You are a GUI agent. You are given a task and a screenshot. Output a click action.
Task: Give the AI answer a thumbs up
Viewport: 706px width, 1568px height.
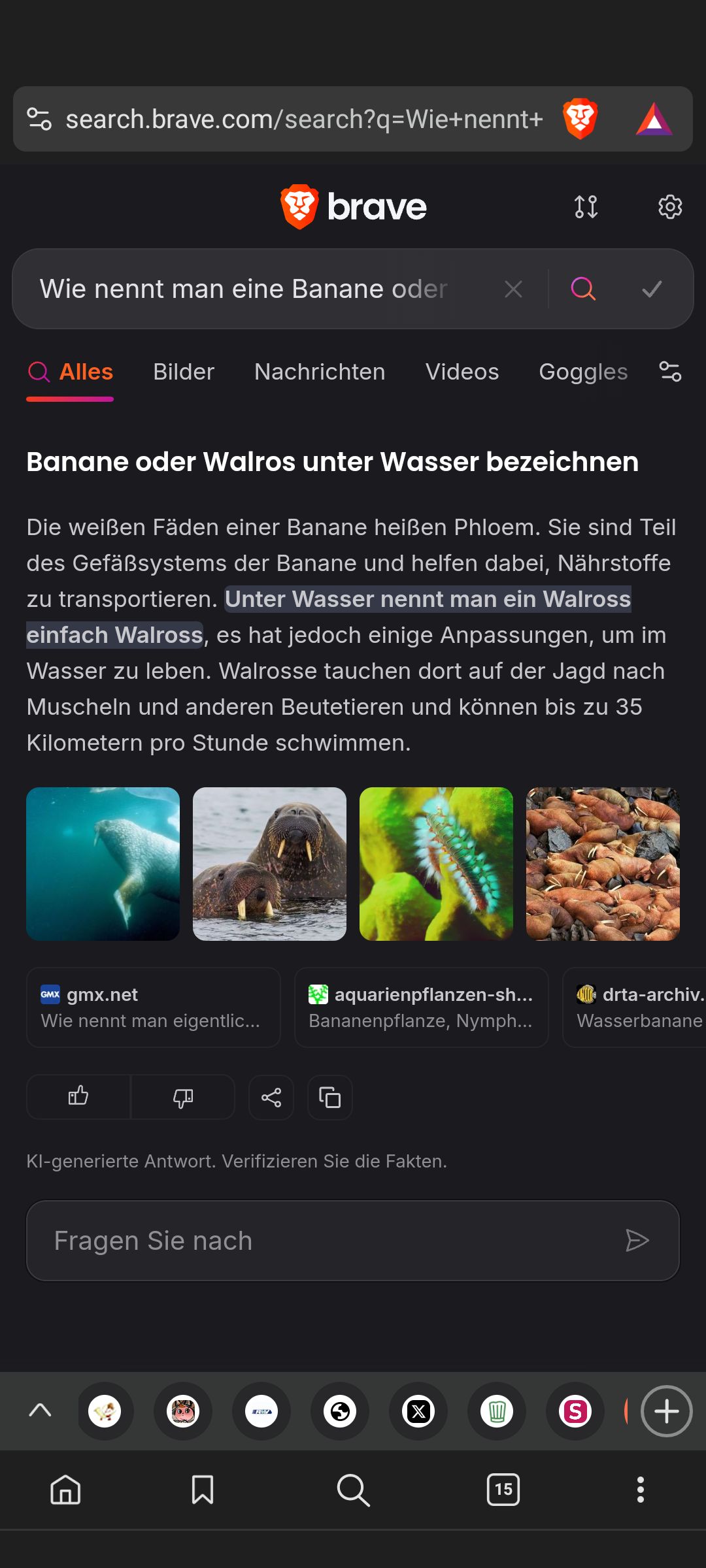click(x=78, y=1097)
